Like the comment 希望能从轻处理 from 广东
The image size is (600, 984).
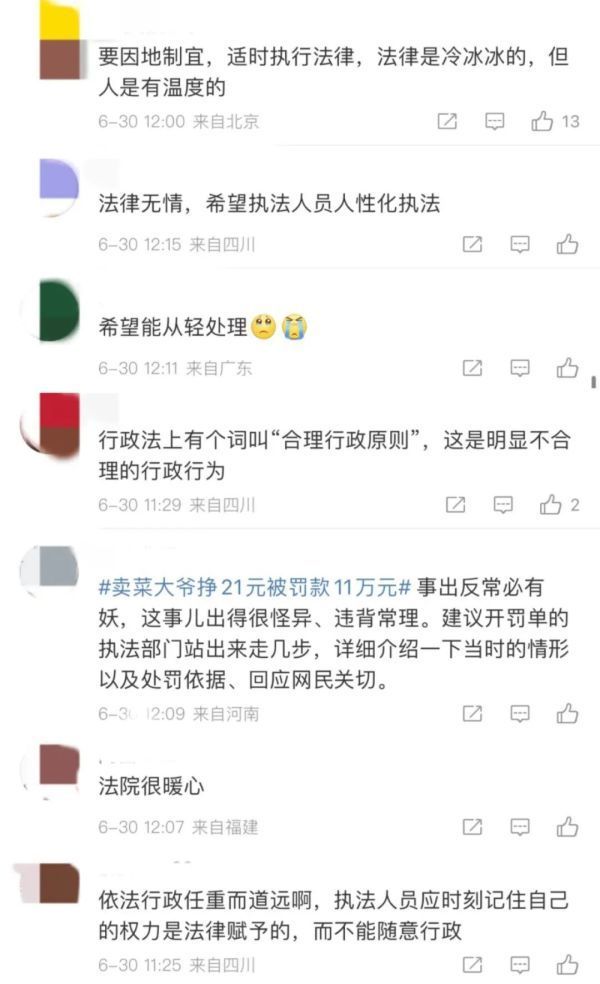(567, 368)
